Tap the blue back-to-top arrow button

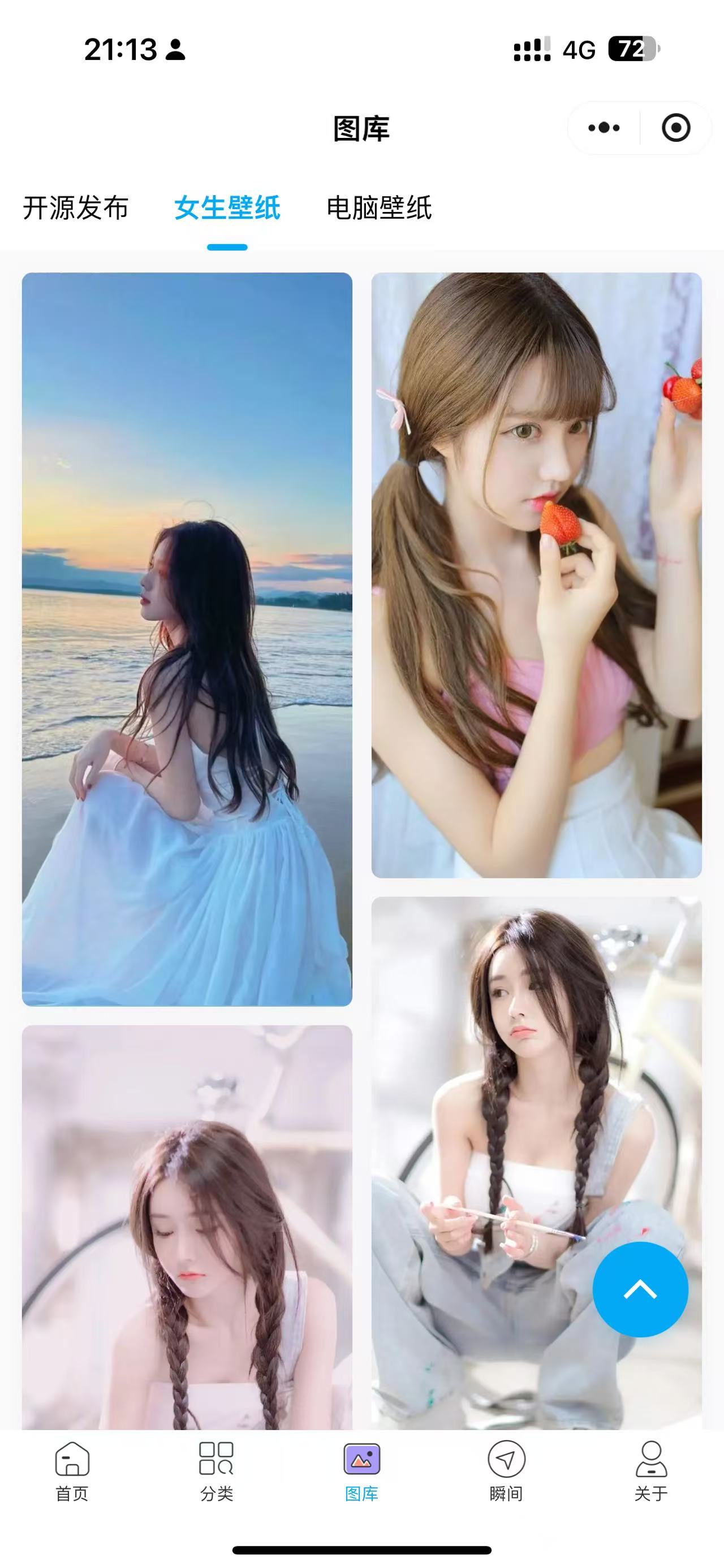(x=641, y=1289)
